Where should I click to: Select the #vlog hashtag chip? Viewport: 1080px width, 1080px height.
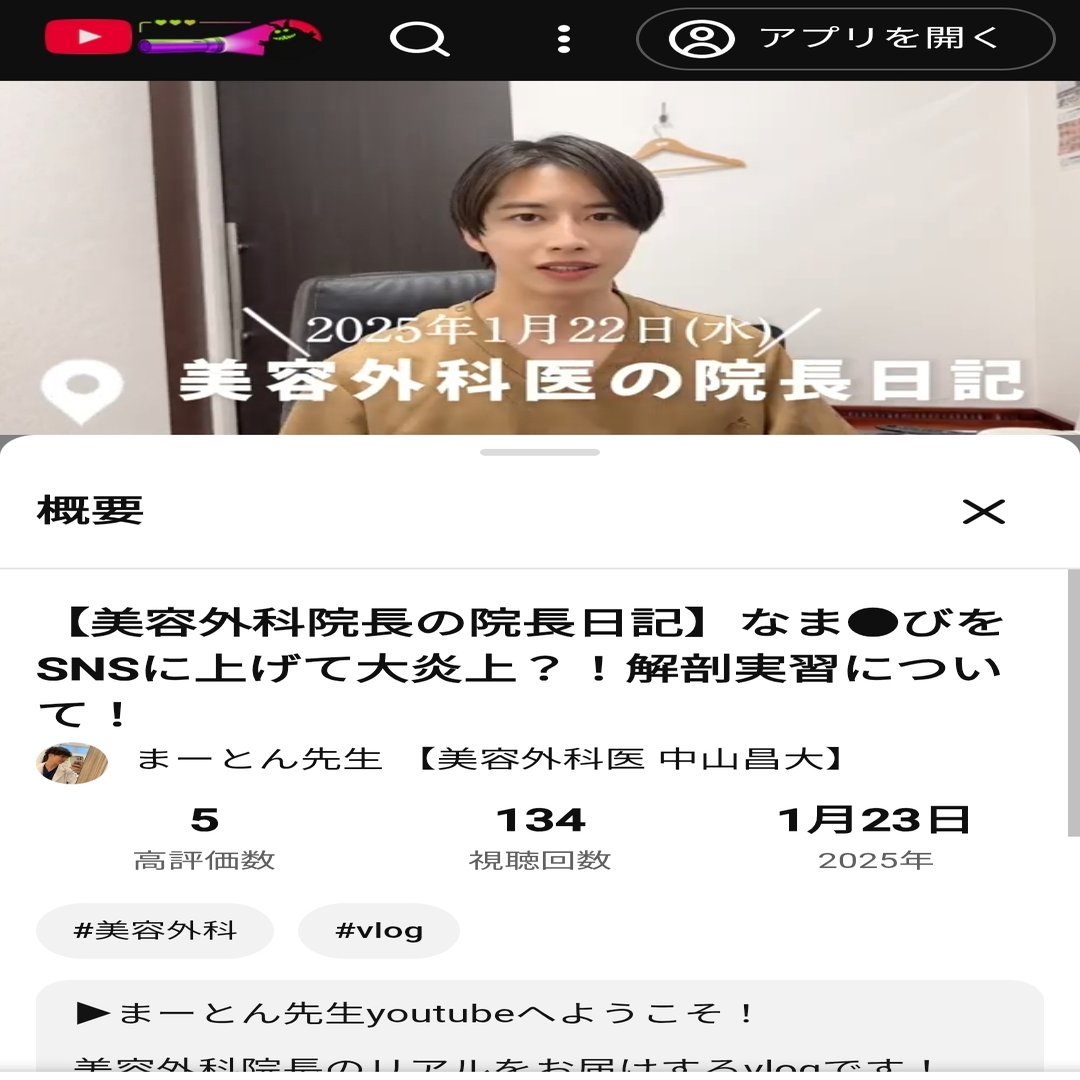point(379,931)
